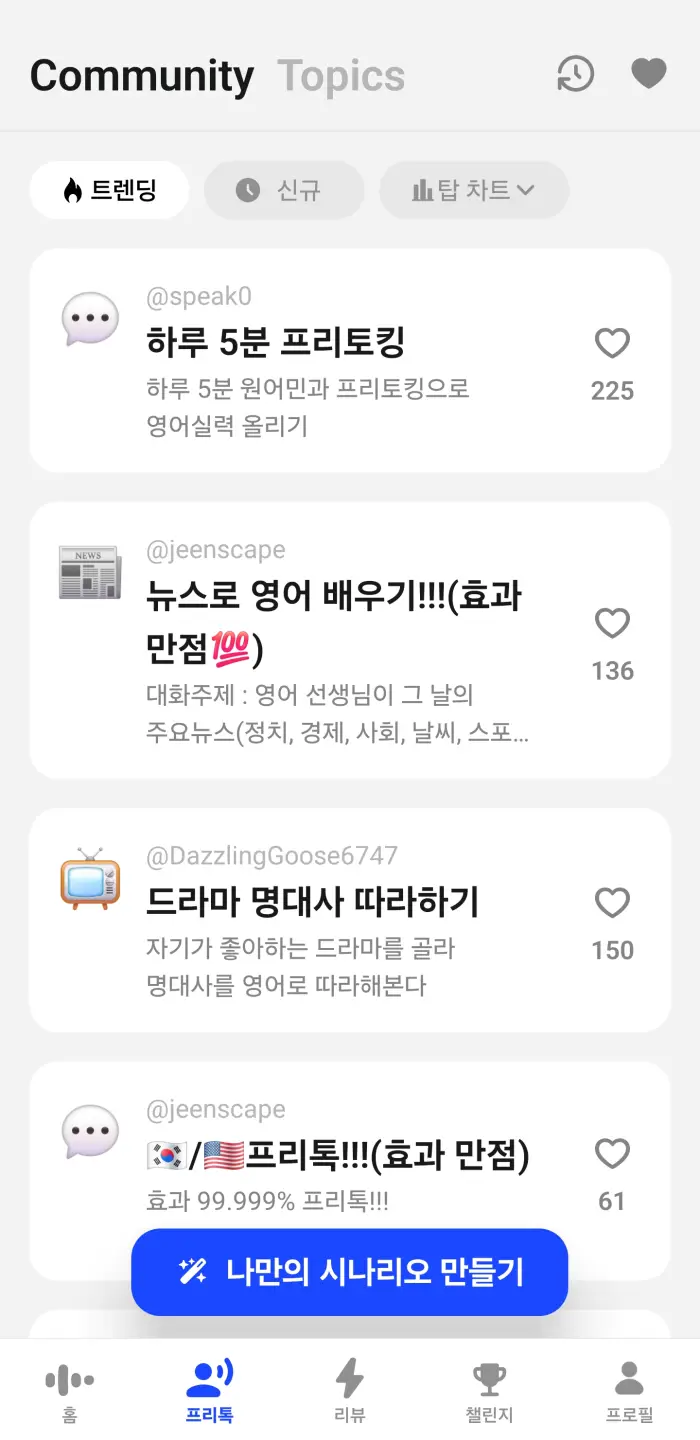Screen dimensions: 700x1440
Task: Expand the 탑 차트 dropdown
Action: (x=474, y=190)
